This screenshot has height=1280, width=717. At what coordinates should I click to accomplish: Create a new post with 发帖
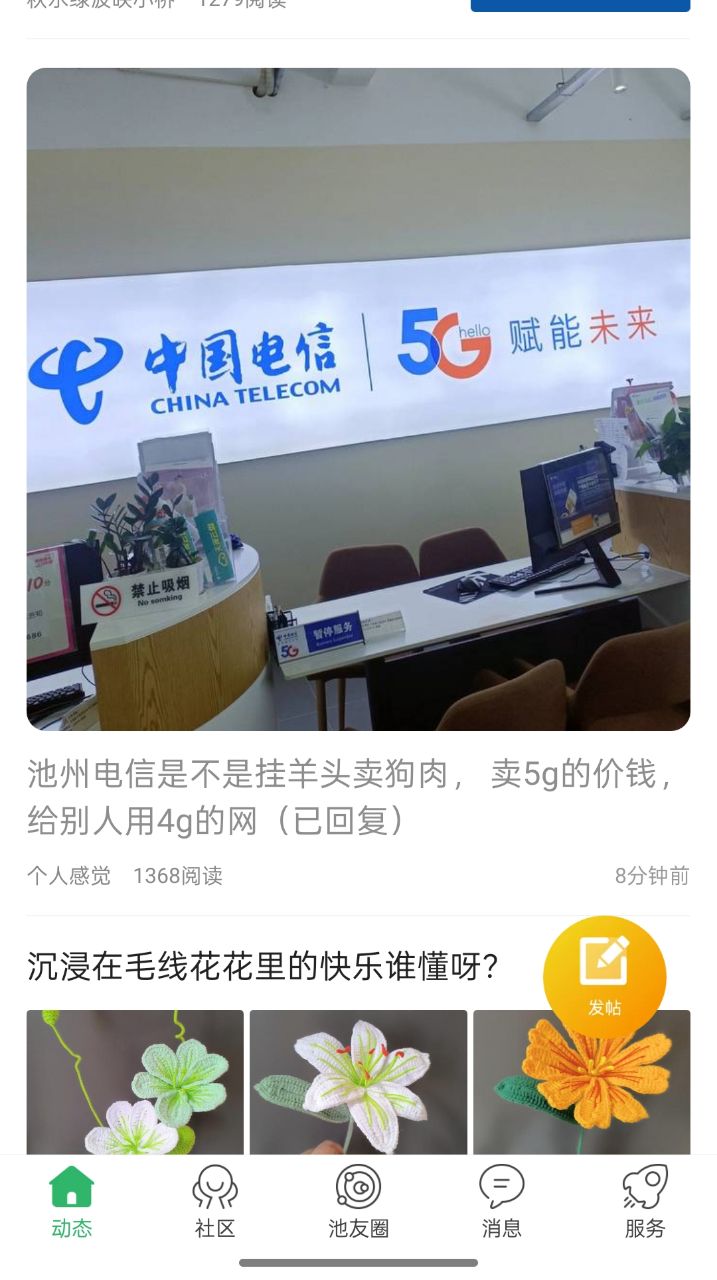604,977
